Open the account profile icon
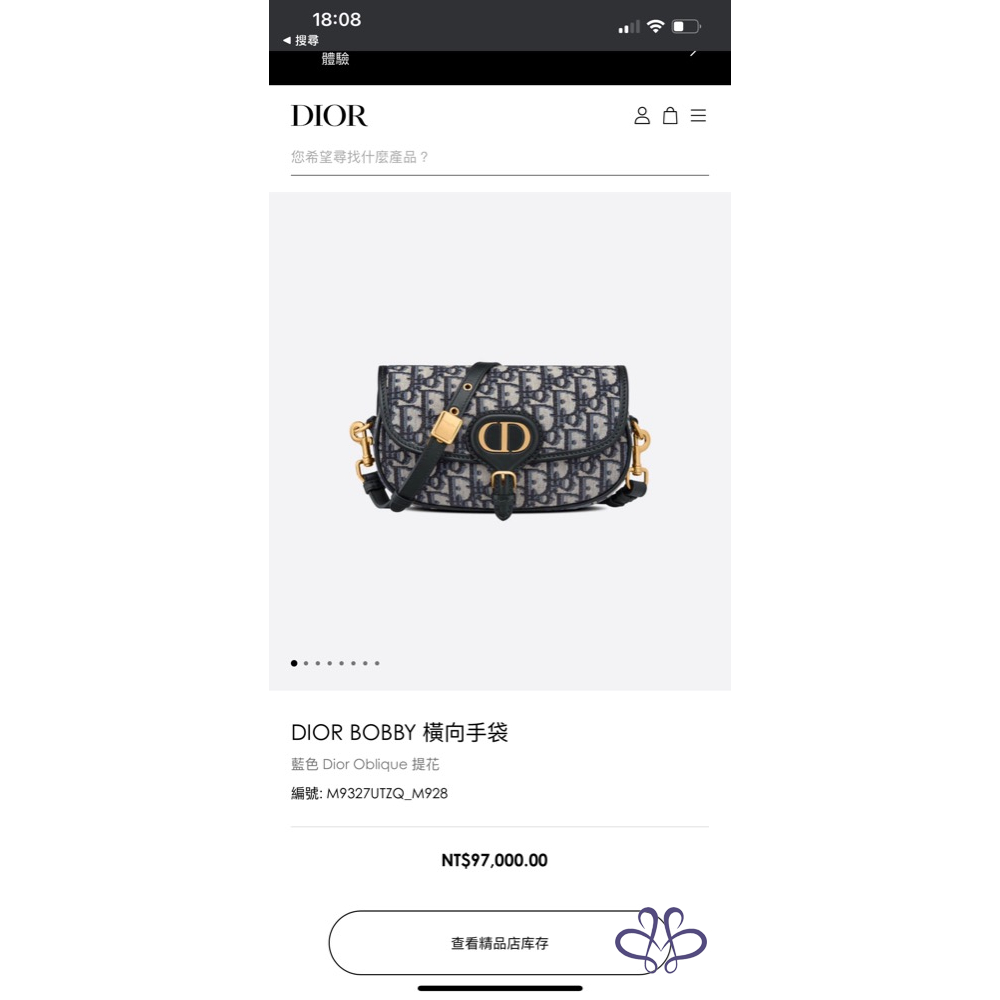Image resolution: width=1000 pixels, height=1000 pixels. coord(642,116)
